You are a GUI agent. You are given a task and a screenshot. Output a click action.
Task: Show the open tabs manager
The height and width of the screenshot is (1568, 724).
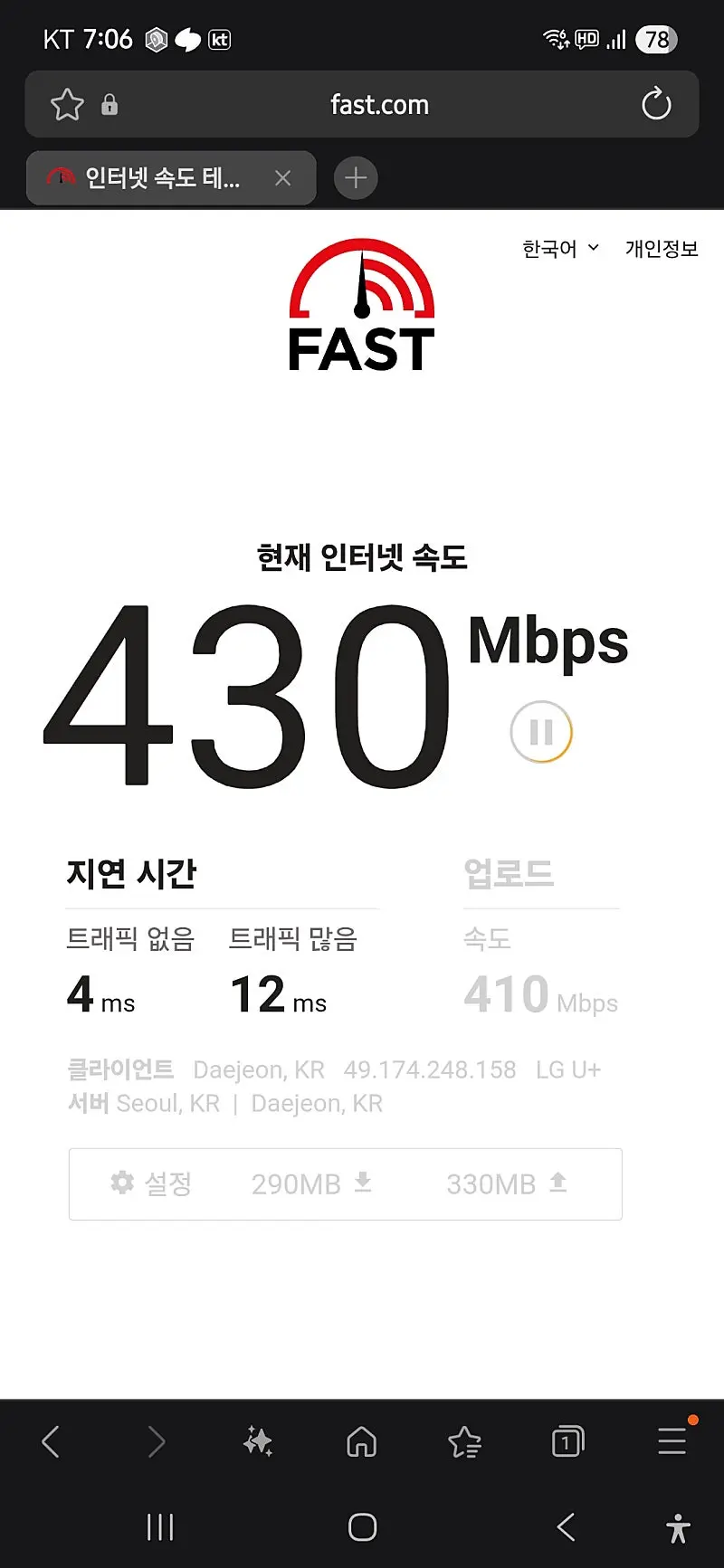tap(567, 1441)
